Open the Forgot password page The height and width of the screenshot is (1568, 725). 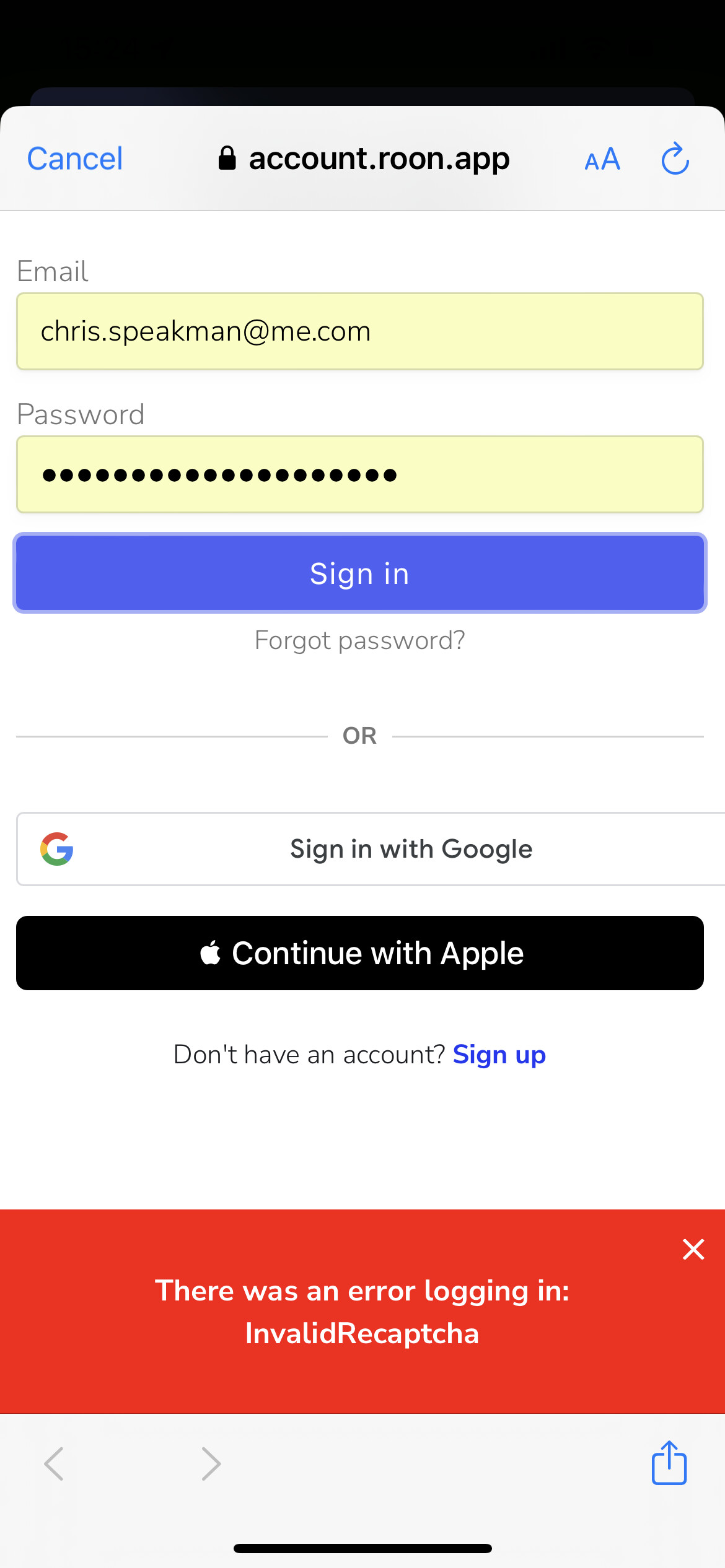361,640
